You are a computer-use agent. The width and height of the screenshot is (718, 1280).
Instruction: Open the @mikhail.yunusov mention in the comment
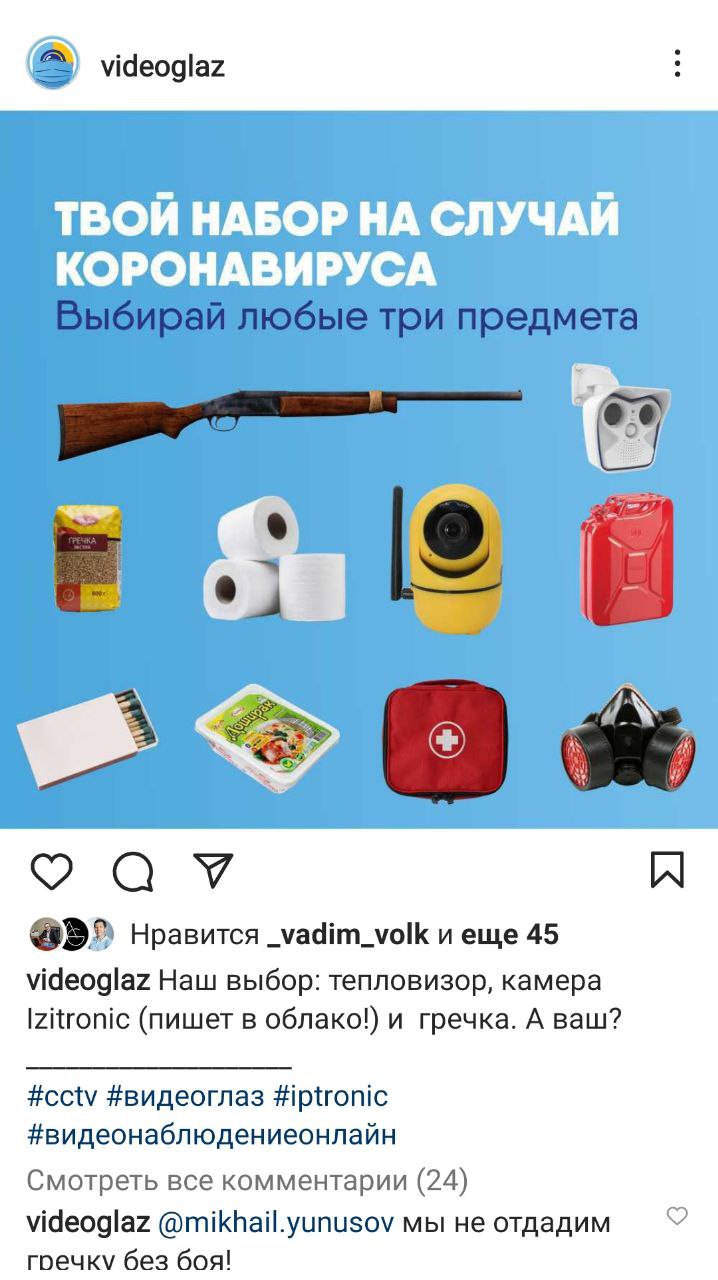[x=276, y=1223]
